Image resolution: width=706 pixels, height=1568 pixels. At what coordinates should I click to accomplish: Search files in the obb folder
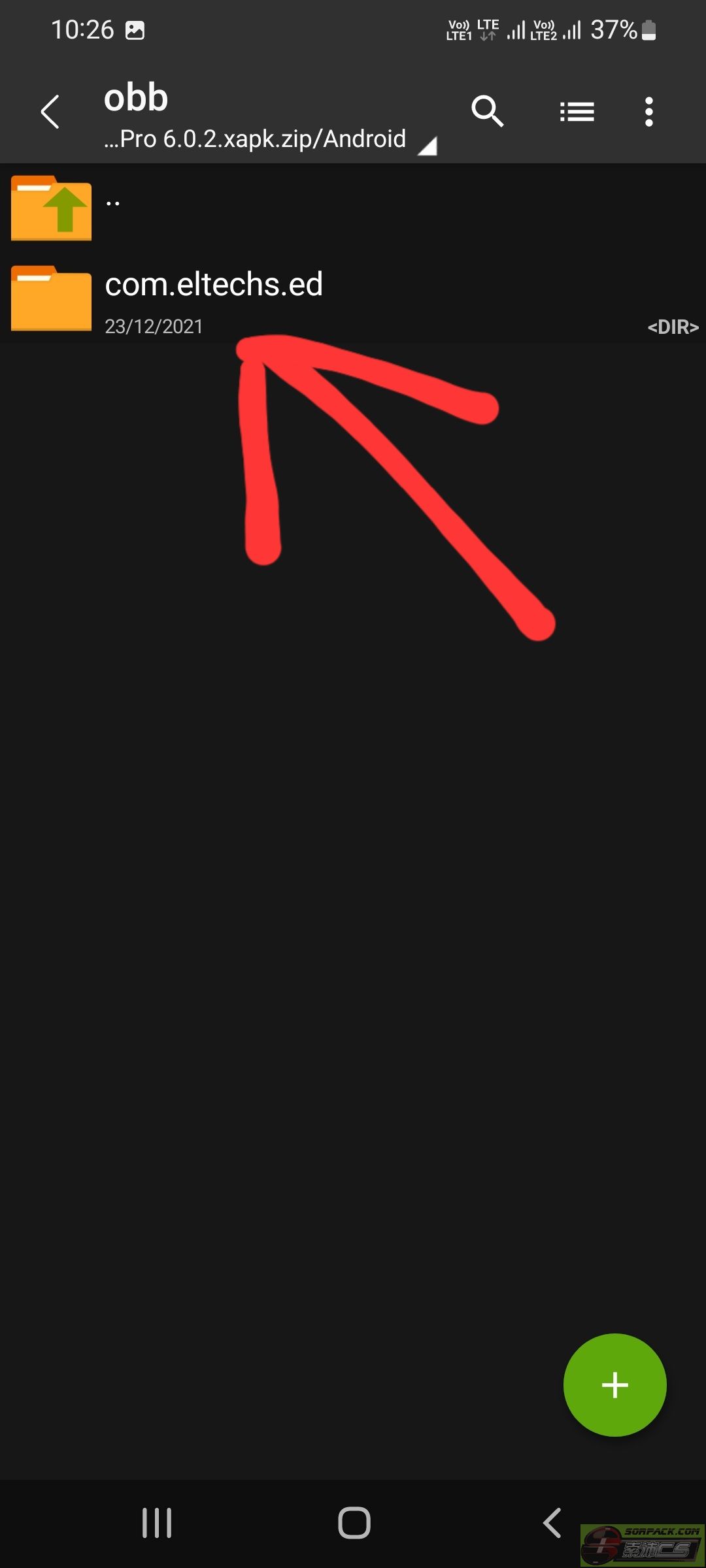coord(487,111)
